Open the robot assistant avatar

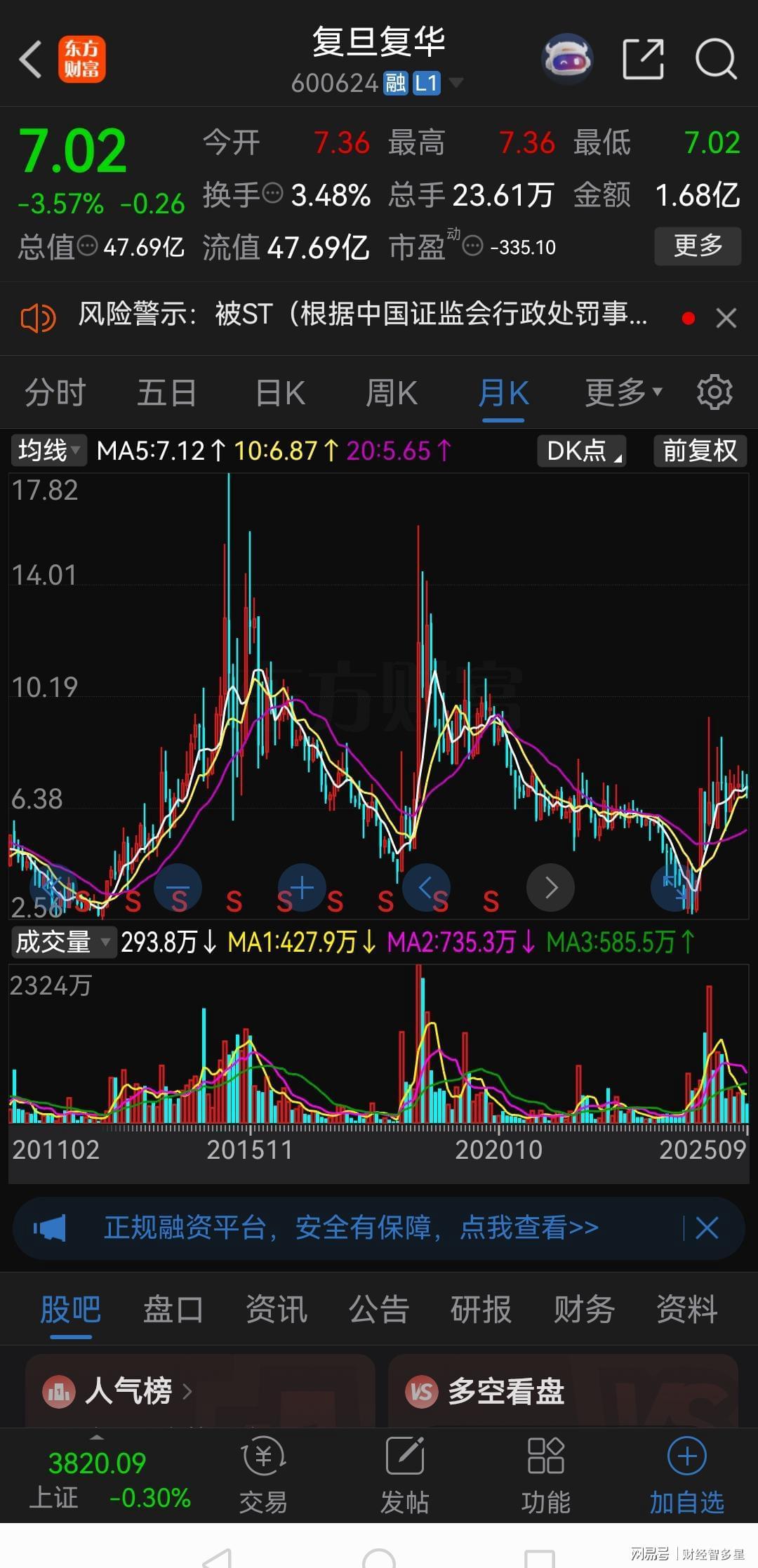(x=567, y=59)
